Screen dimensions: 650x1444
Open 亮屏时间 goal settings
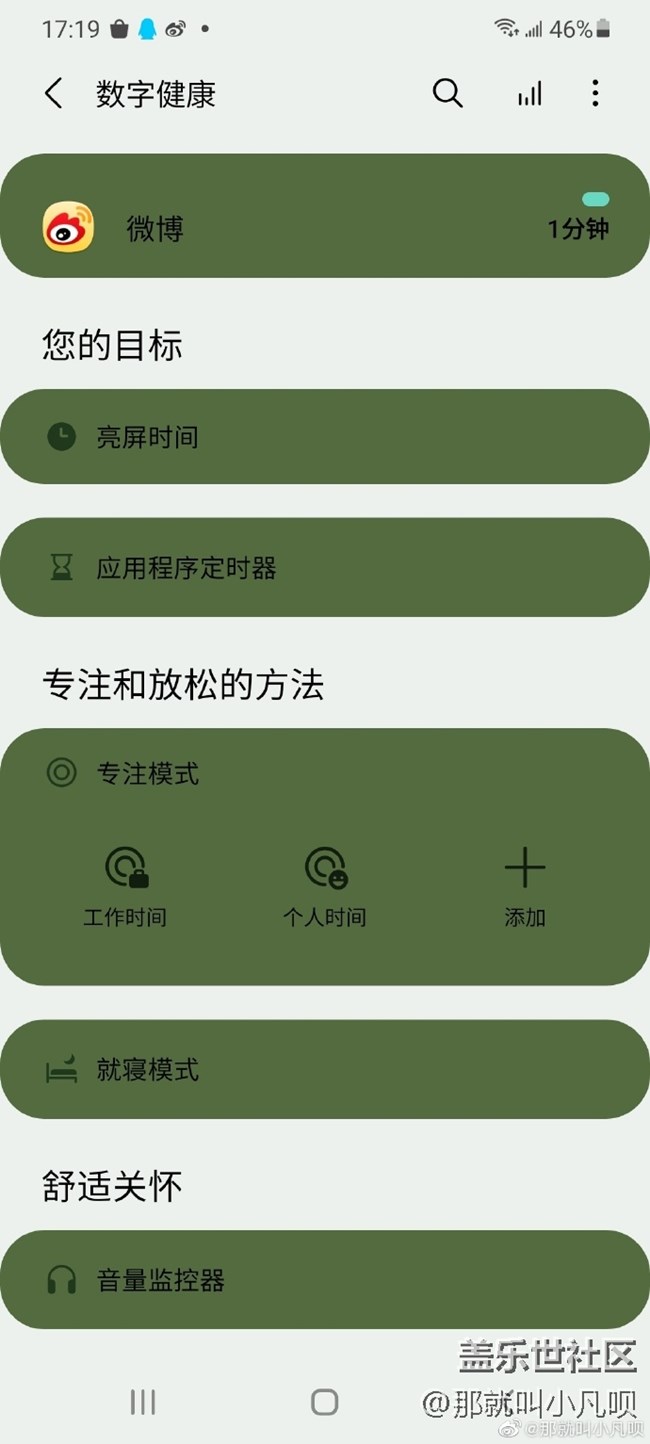[x=324, y=437]
